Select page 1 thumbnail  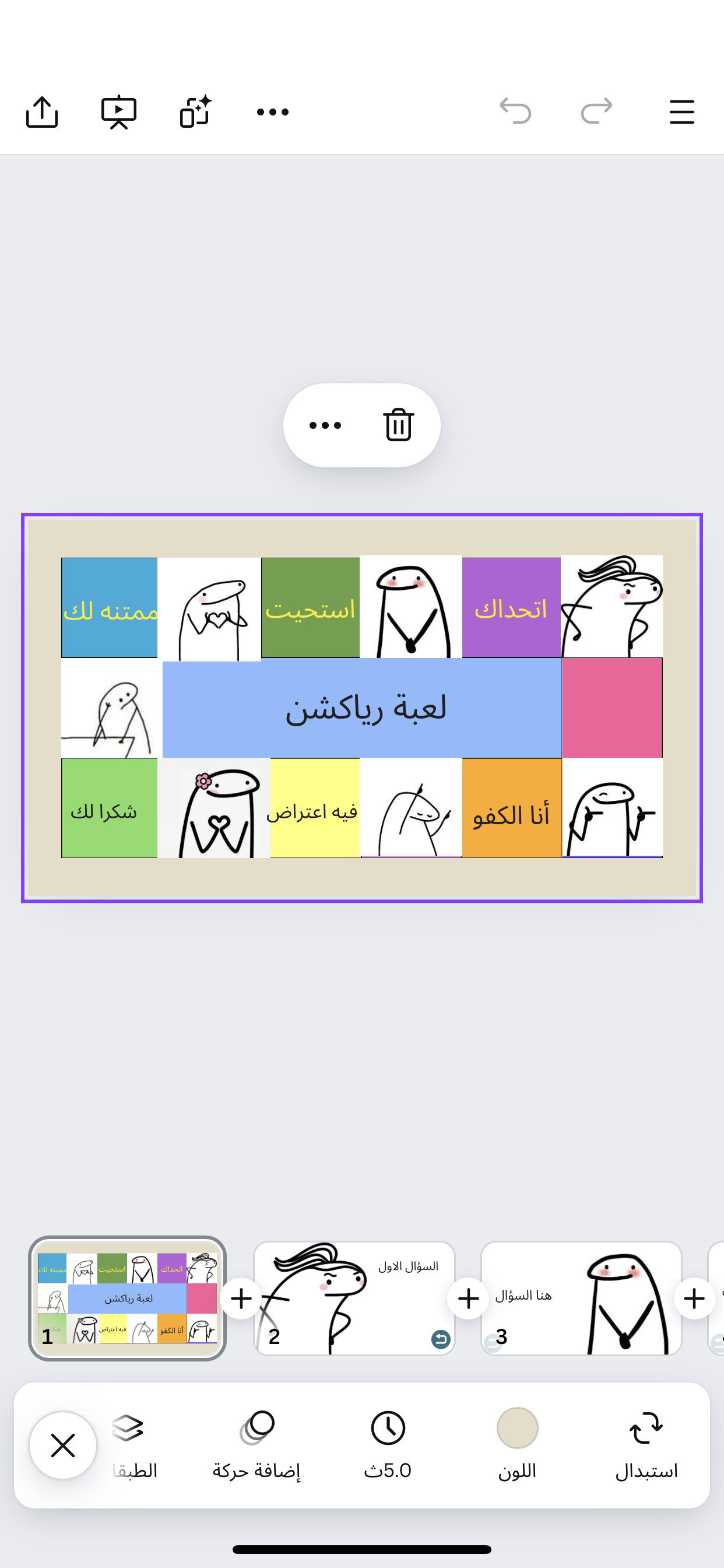[127, 1298]
